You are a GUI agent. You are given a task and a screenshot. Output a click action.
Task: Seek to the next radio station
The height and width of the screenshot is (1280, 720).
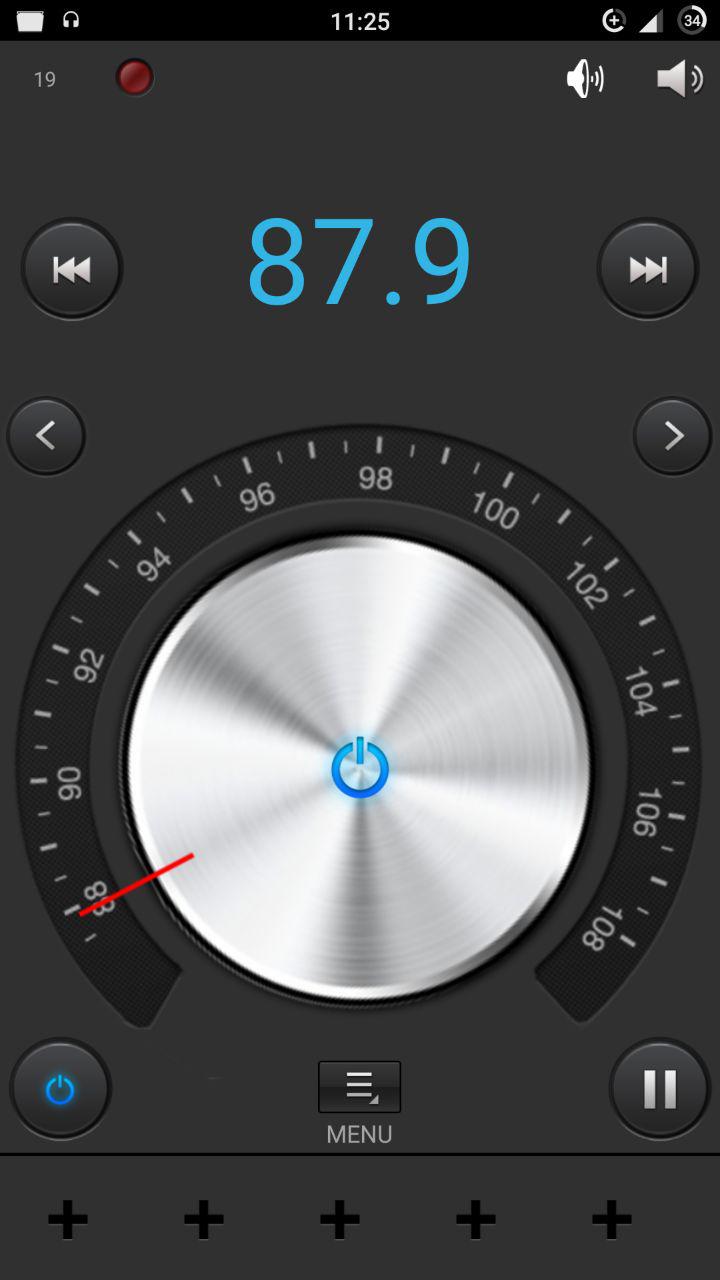pyautogui.click(x=647, y=270)
